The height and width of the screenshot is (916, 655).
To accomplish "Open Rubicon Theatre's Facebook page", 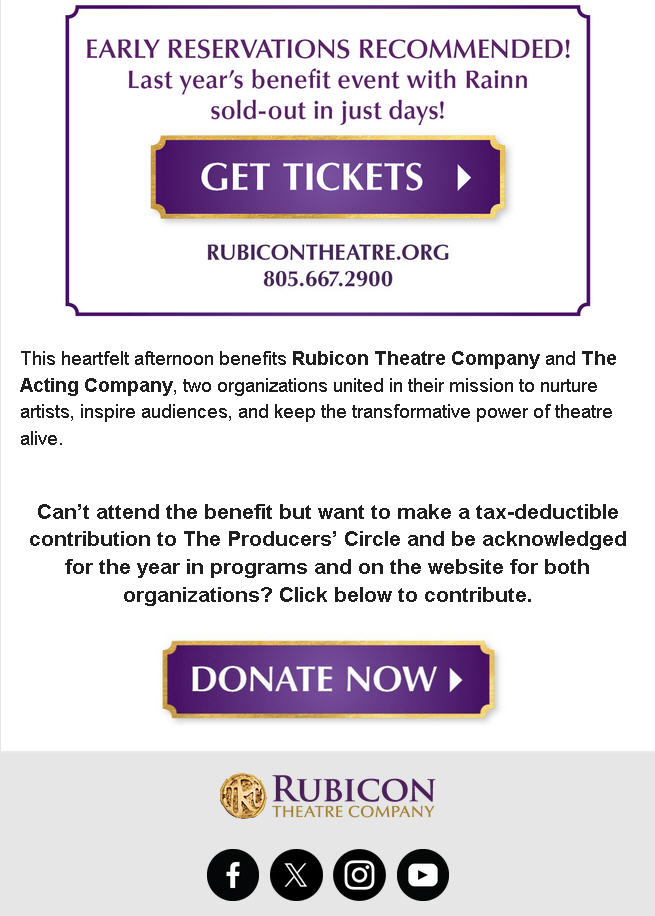I will pos(233,875).
